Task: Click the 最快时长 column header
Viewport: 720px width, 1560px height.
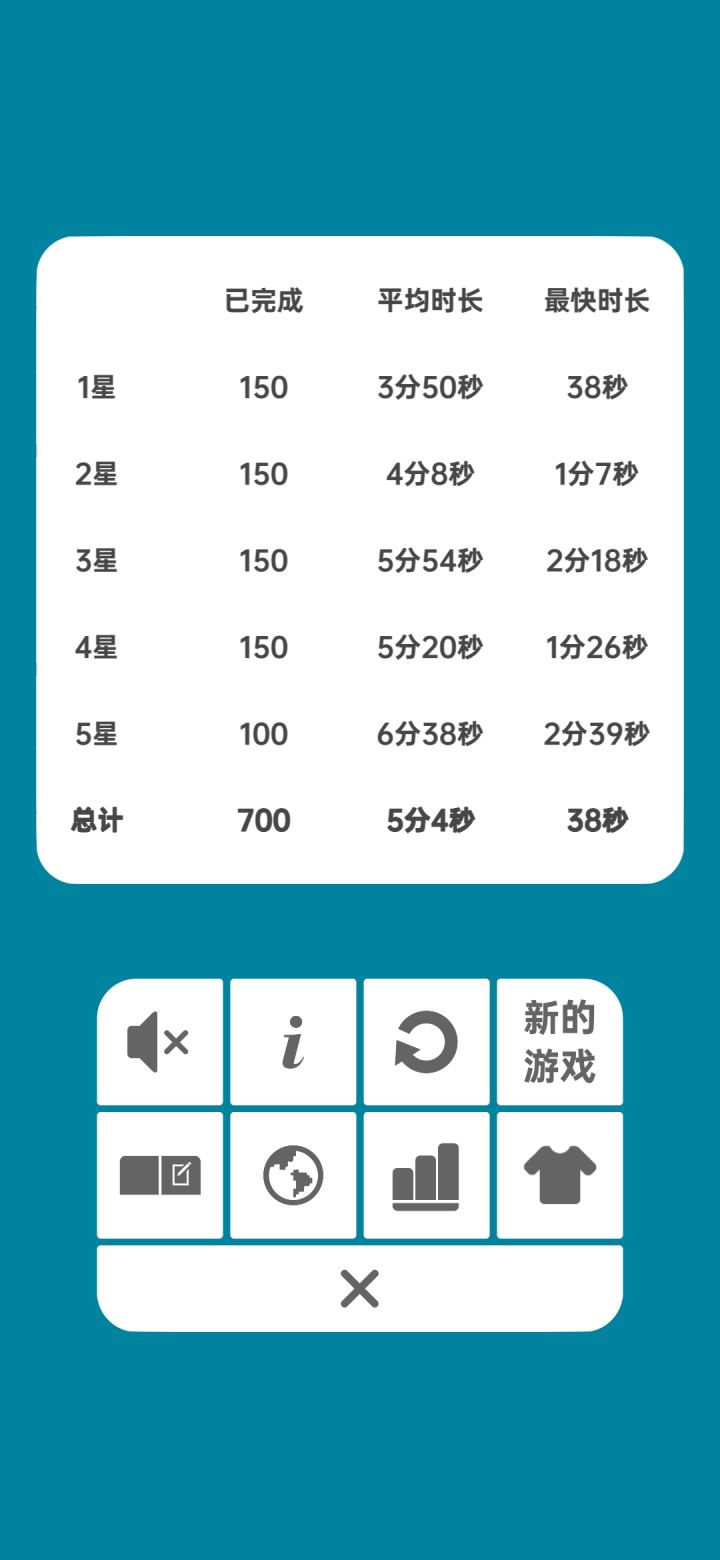Action: click(x=595, y=301)
